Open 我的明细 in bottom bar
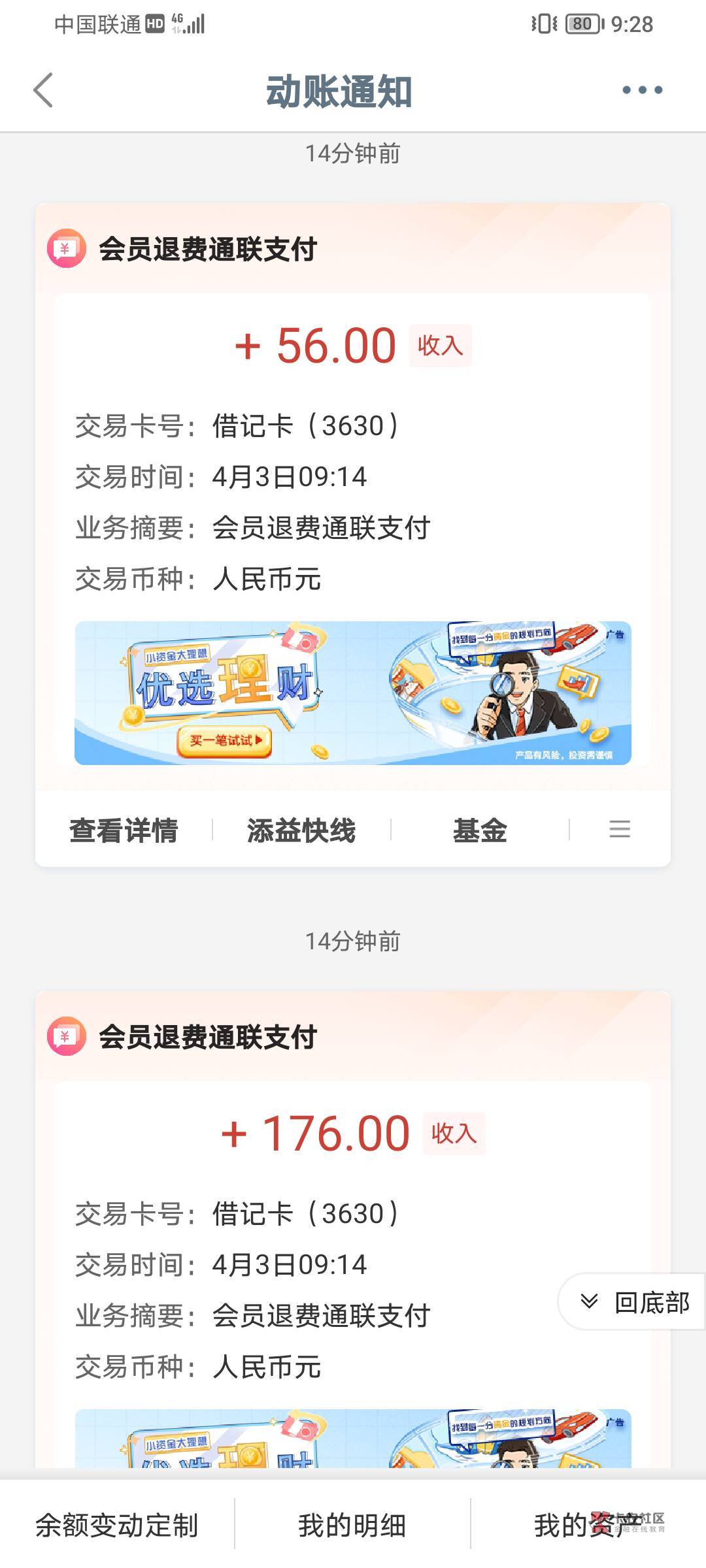 tap(352, 1526)
